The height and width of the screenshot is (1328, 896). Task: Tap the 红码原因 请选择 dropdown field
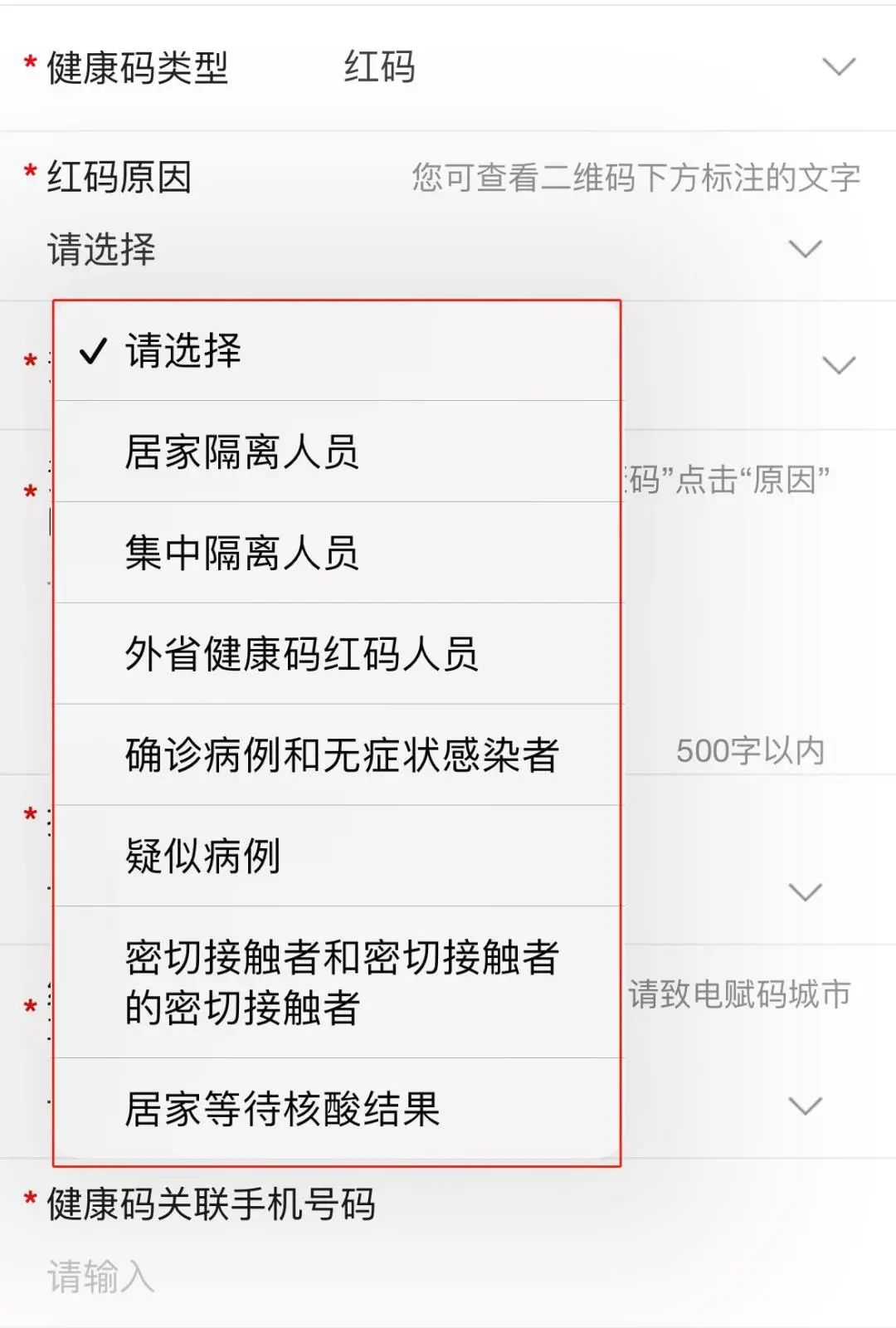point(431,249)
